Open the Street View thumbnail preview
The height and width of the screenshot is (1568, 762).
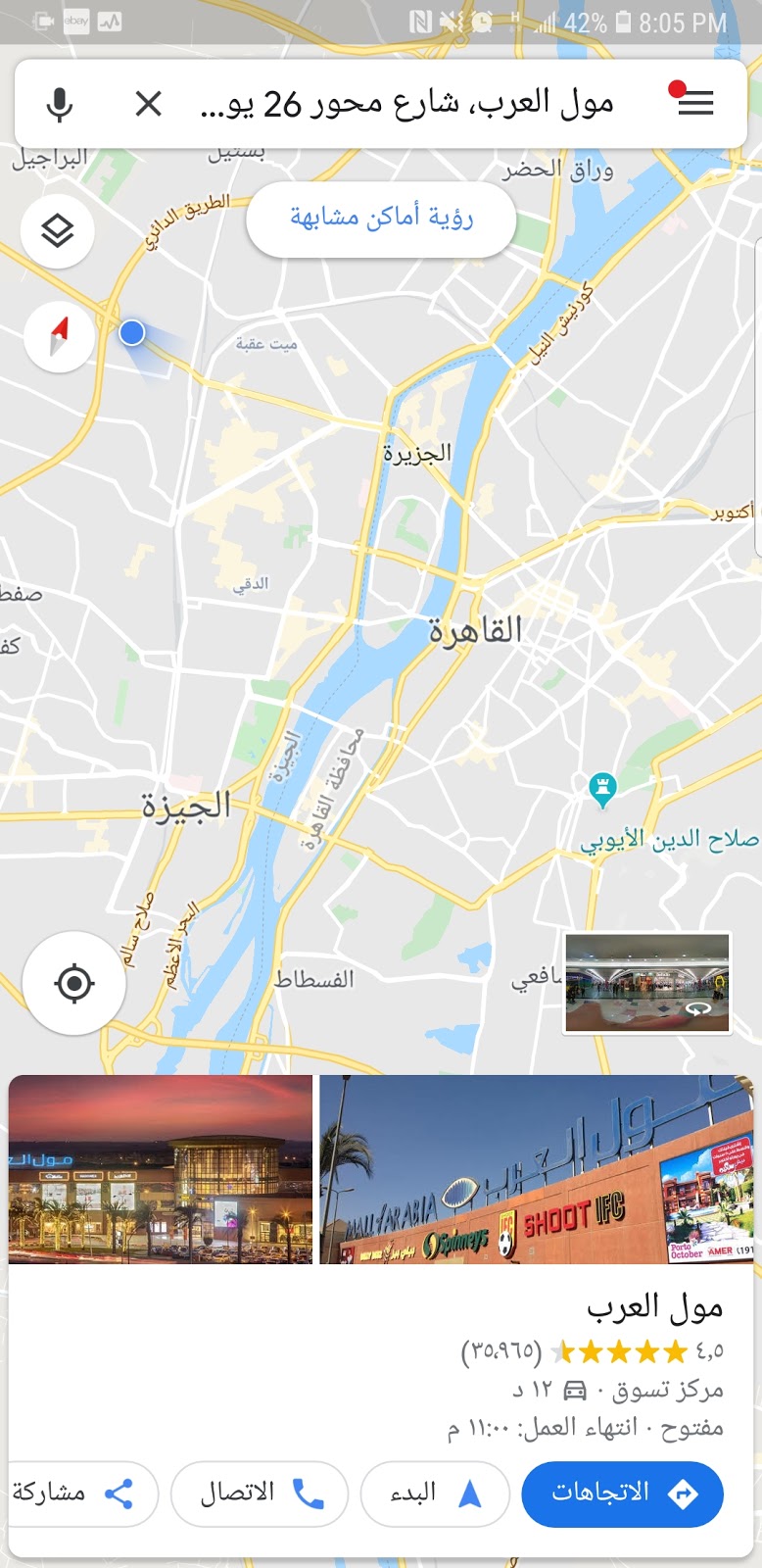[x=647, y=983]
